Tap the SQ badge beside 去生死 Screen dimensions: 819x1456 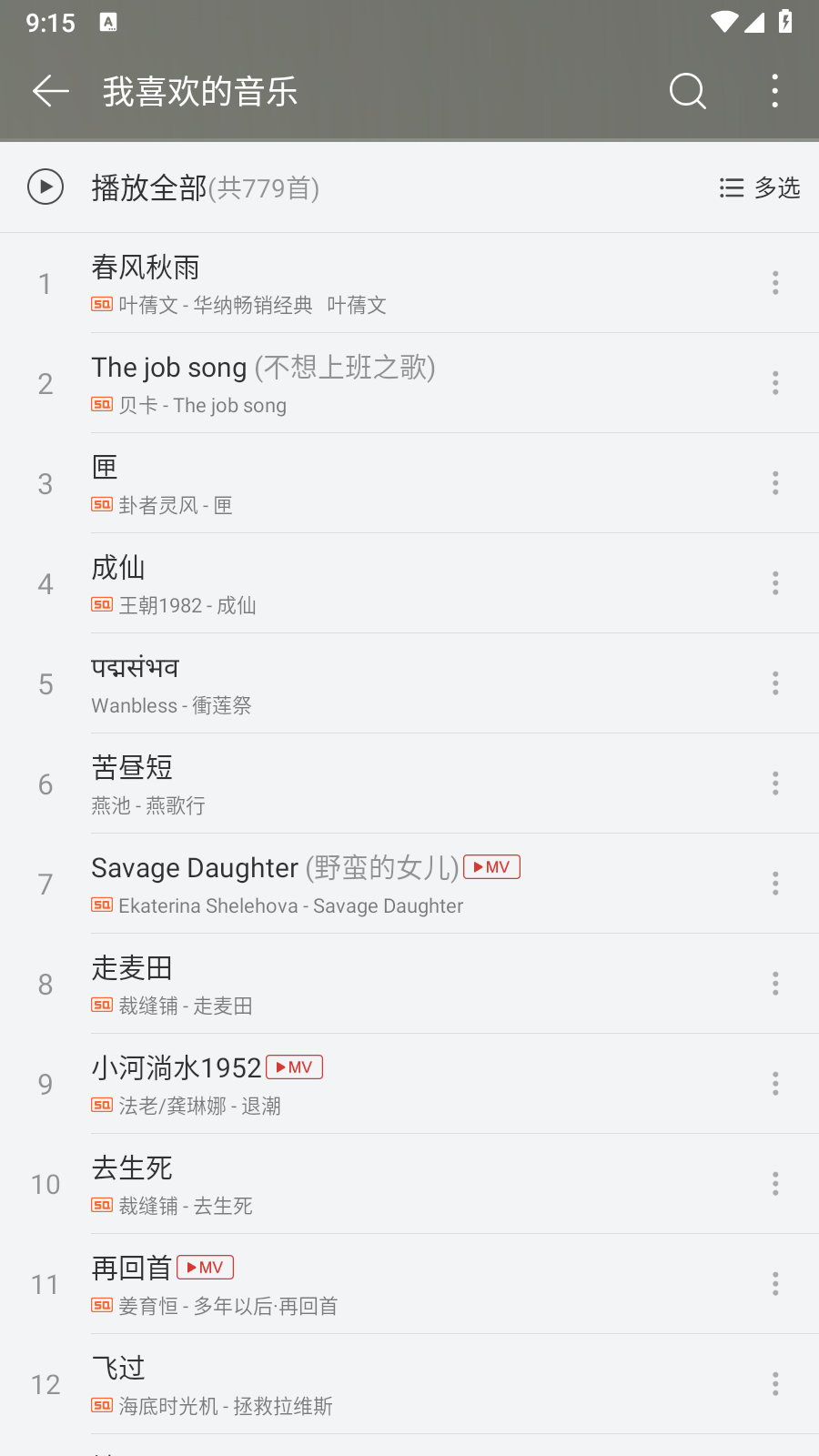(x=101, y=1205)
